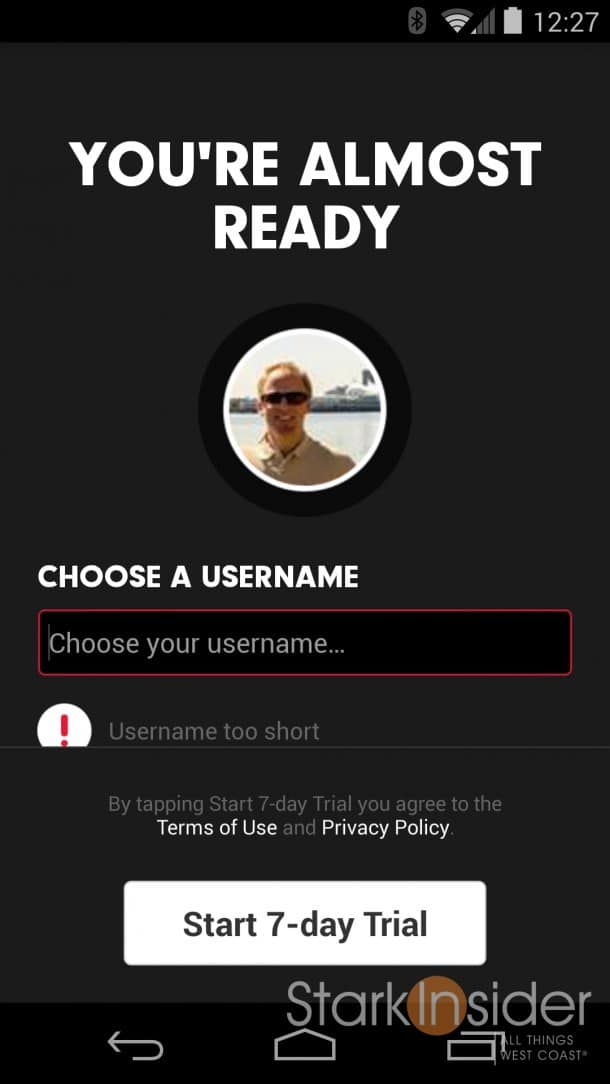Return to the home screen
This screenshot has width=610, height=1084.
point(305,1044)
